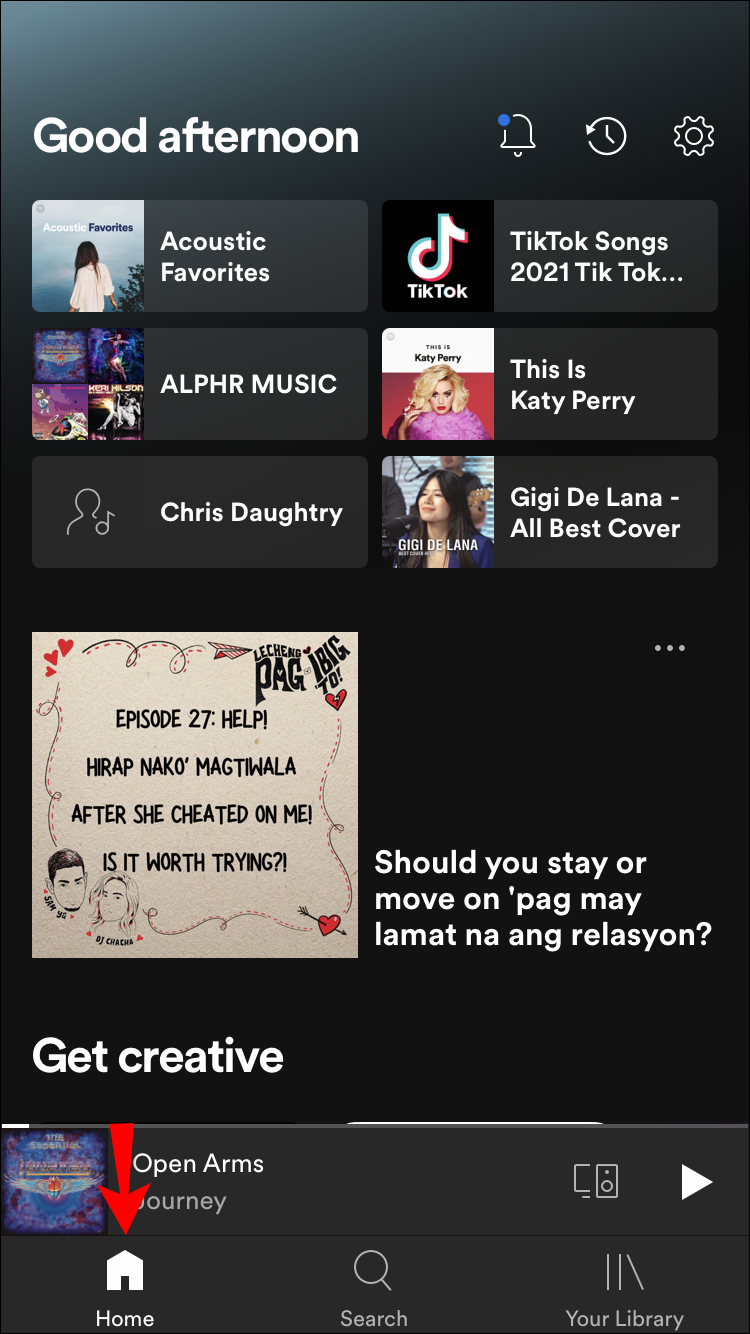750x1334 pixels.
Task: Choose a device to connect
Action: click(597, 1182)
